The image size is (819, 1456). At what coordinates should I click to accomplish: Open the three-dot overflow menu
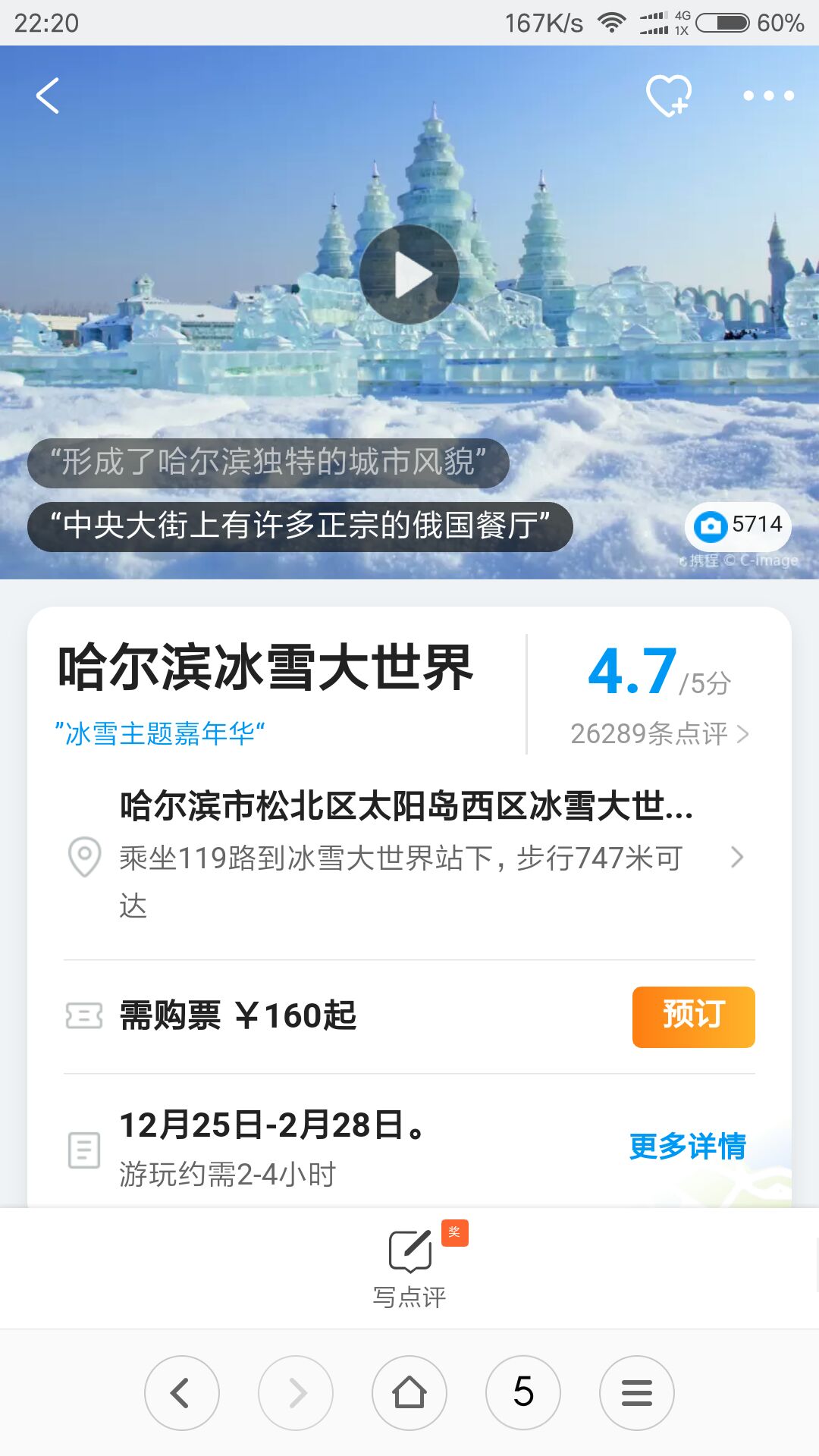click(768, 96)
